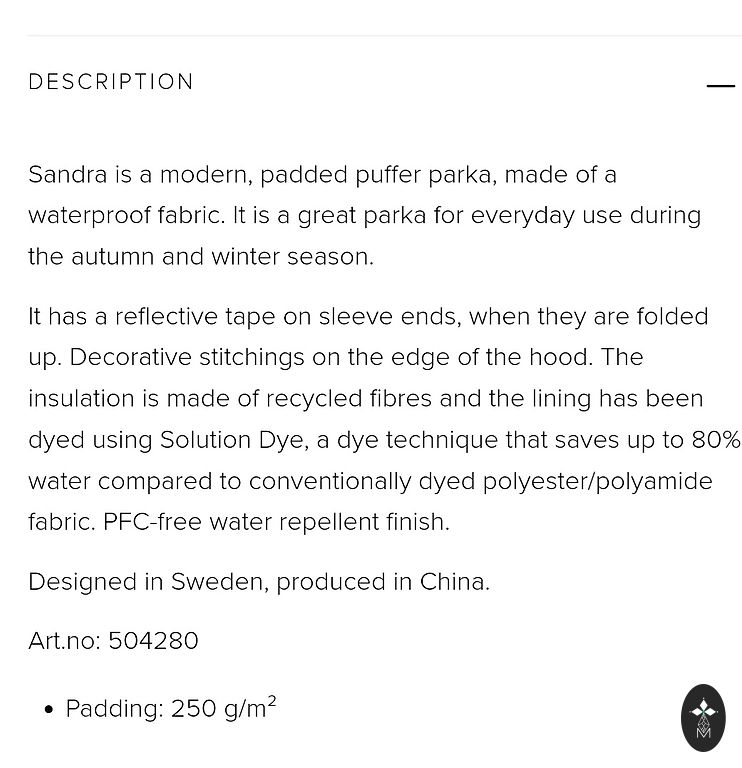This screenshot has width=742, height=768.
Task: Open the floating round widget button
Action: click(x=703, y=717)
